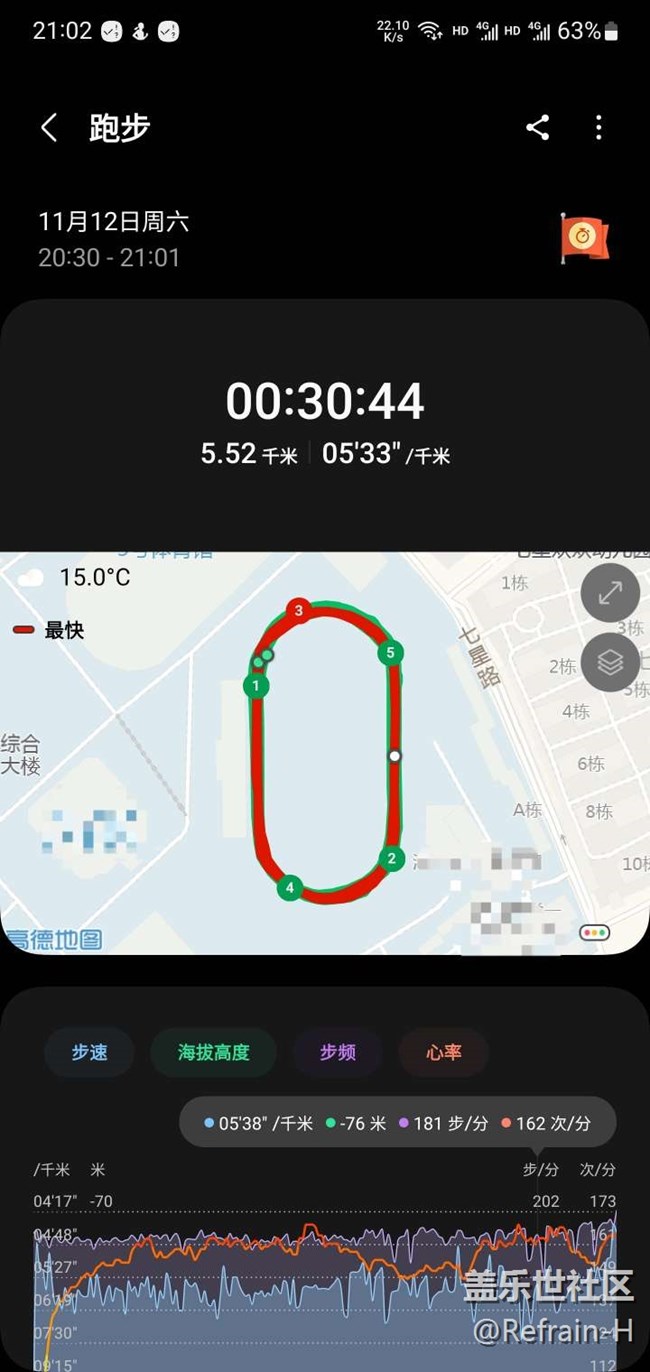Expand the route map to full screen

pos(610,593)
